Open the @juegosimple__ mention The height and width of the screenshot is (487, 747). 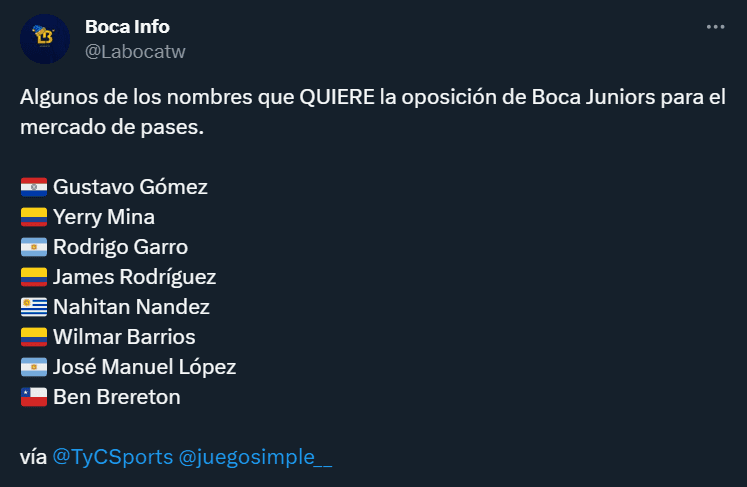click(254, 456)
